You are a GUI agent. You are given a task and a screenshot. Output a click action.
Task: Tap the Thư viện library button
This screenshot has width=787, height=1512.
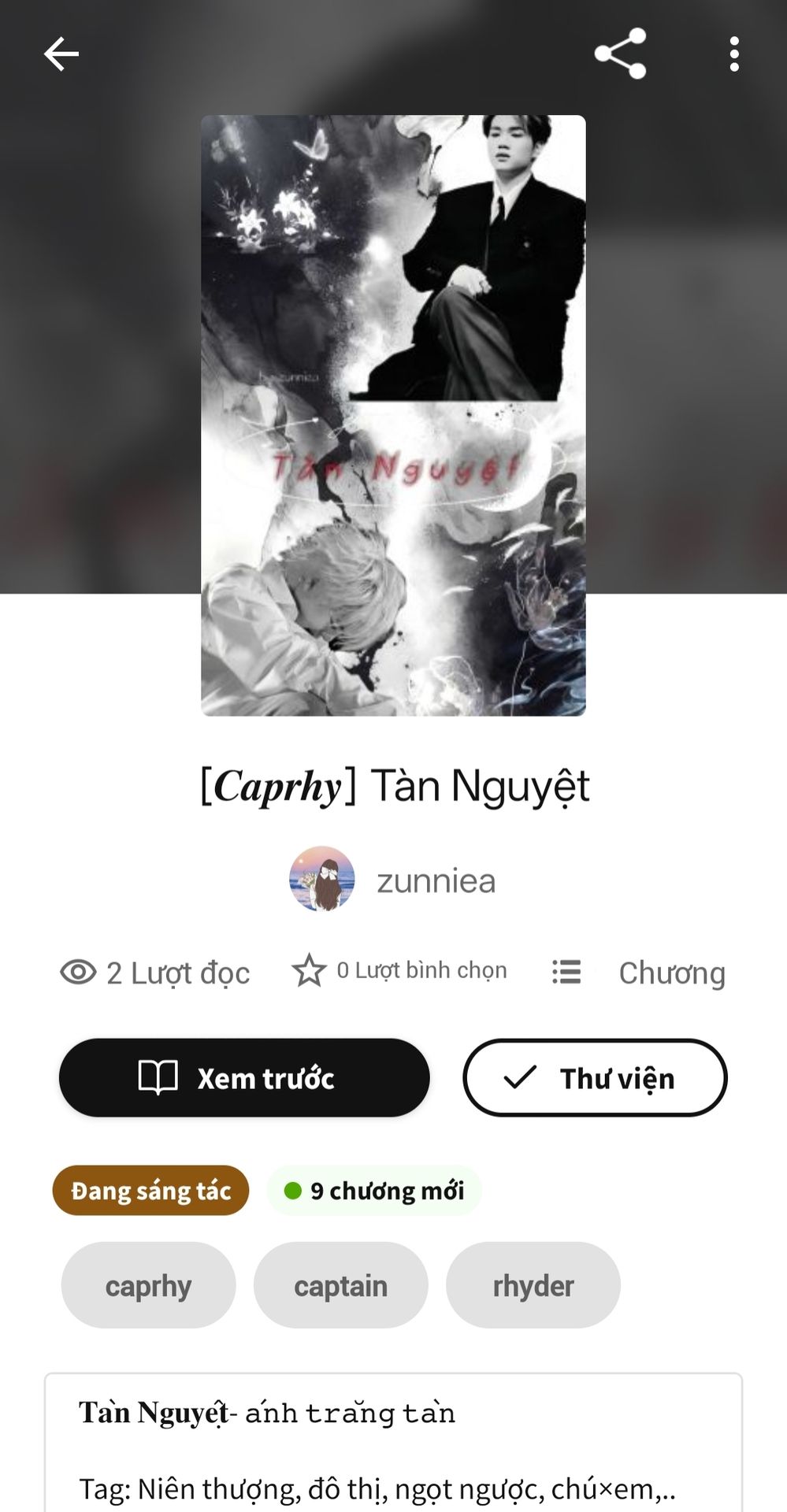click(595, 1077)
